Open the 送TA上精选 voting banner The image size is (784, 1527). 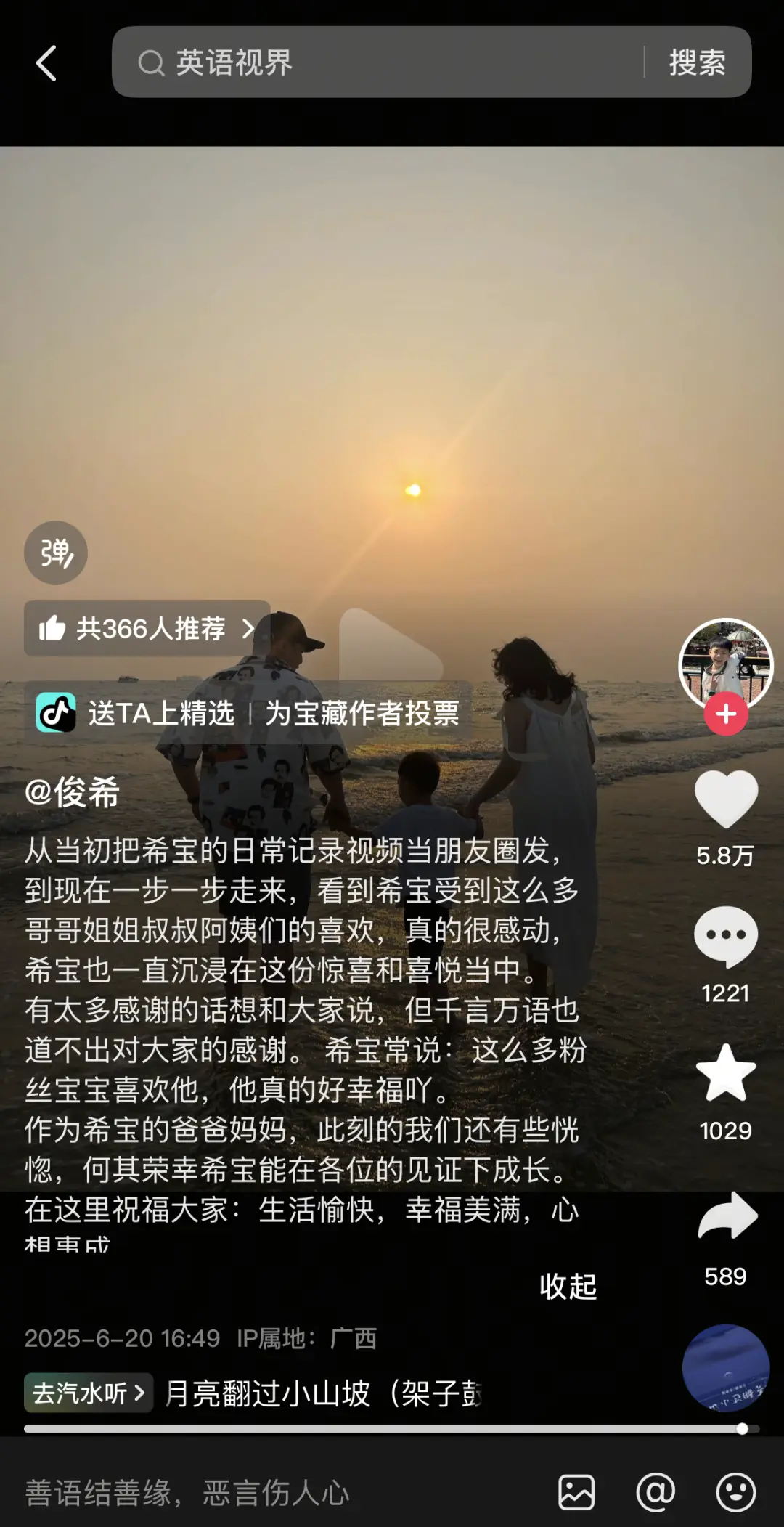(x=248, y=713)
